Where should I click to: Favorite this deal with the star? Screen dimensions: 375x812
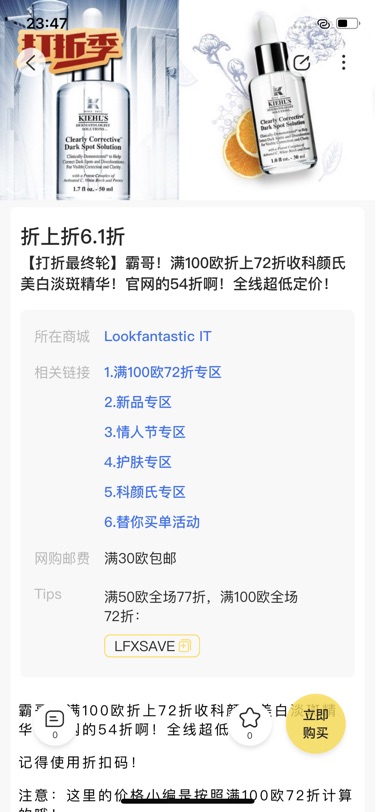pyautogui.click(x=250, y=723)
